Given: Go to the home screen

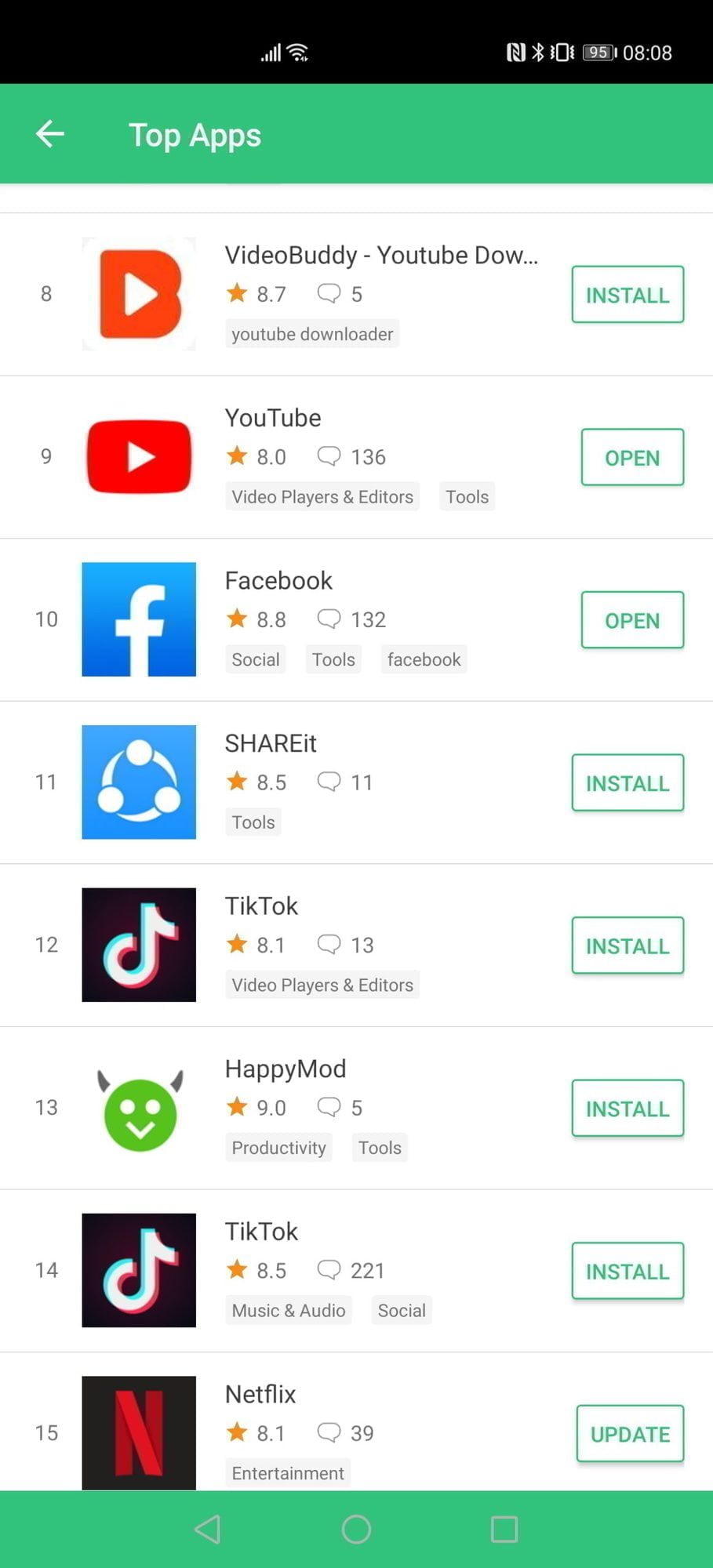Looking at the screenshot, I should (356, 1529).
